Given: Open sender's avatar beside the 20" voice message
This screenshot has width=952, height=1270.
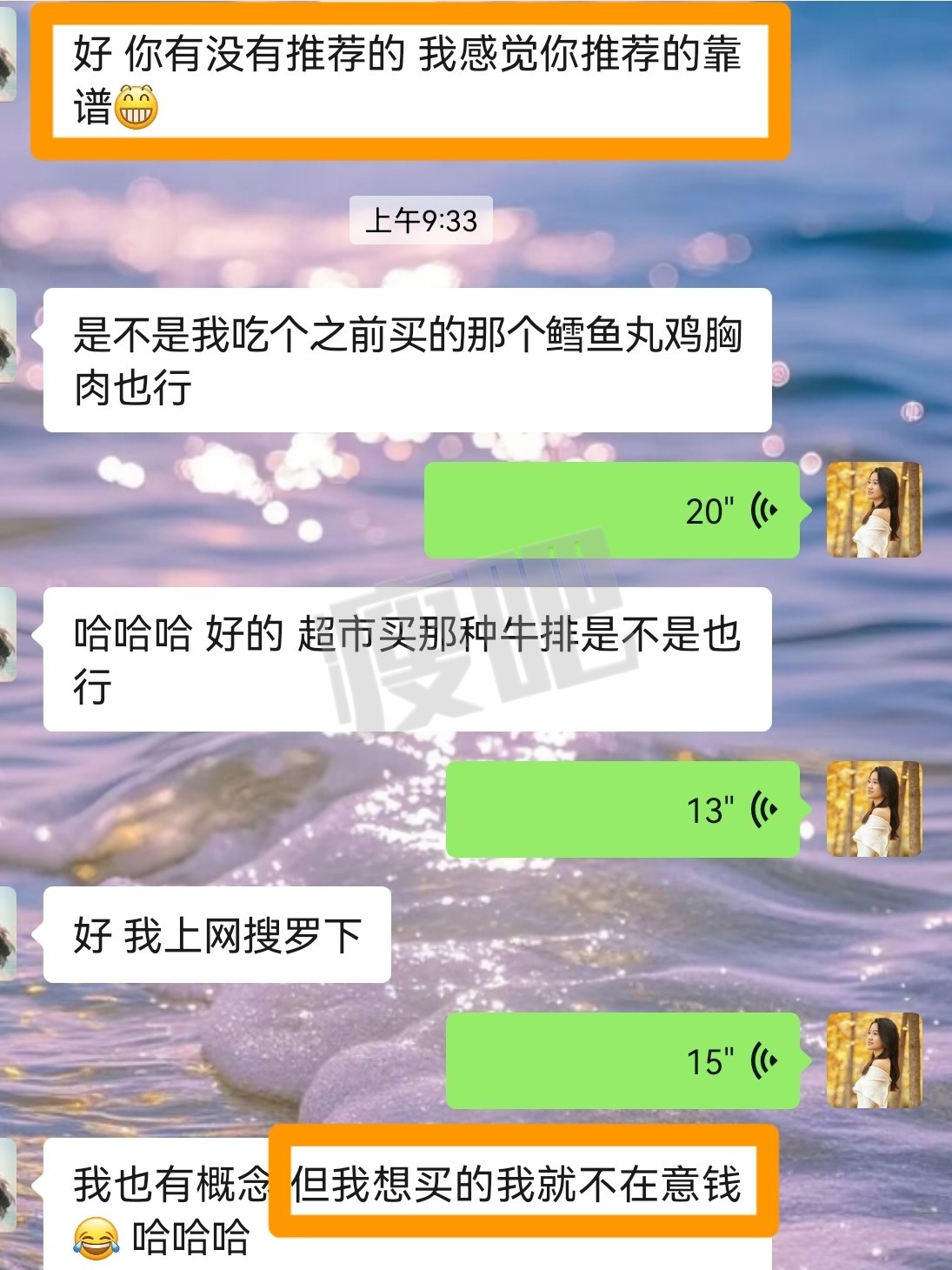Looking at the screenshot, I should (x=874, y=511).
